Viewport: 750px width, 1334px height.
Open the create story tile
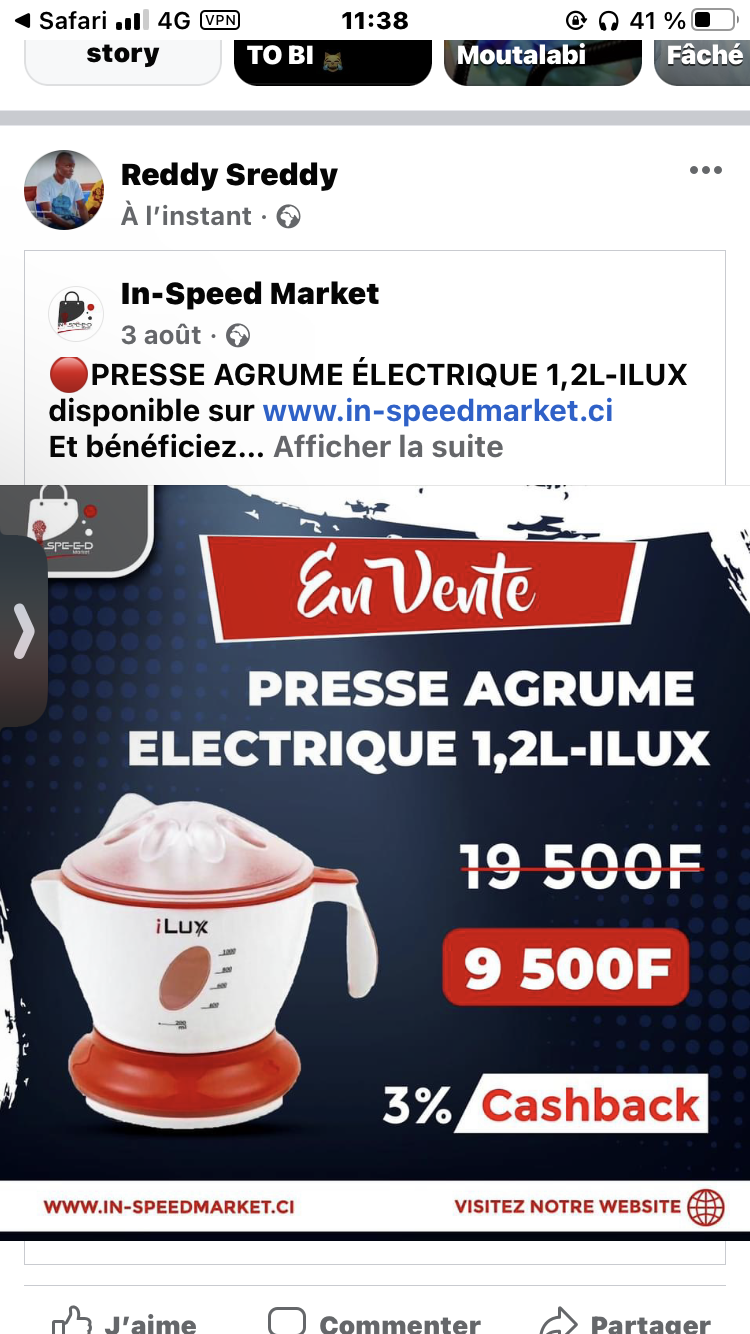click(122, 62)
